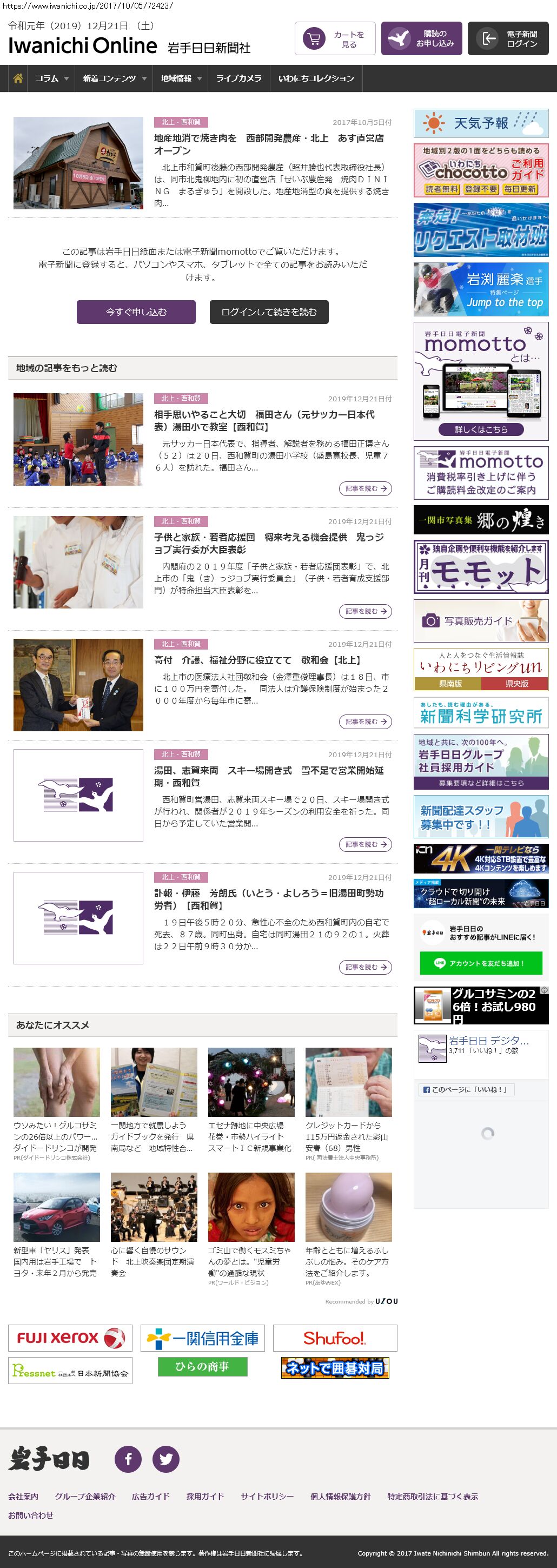Open the cart (カートを見る) button
The width and height of the screenshot is (557, 1568).
tap(335, 38)
